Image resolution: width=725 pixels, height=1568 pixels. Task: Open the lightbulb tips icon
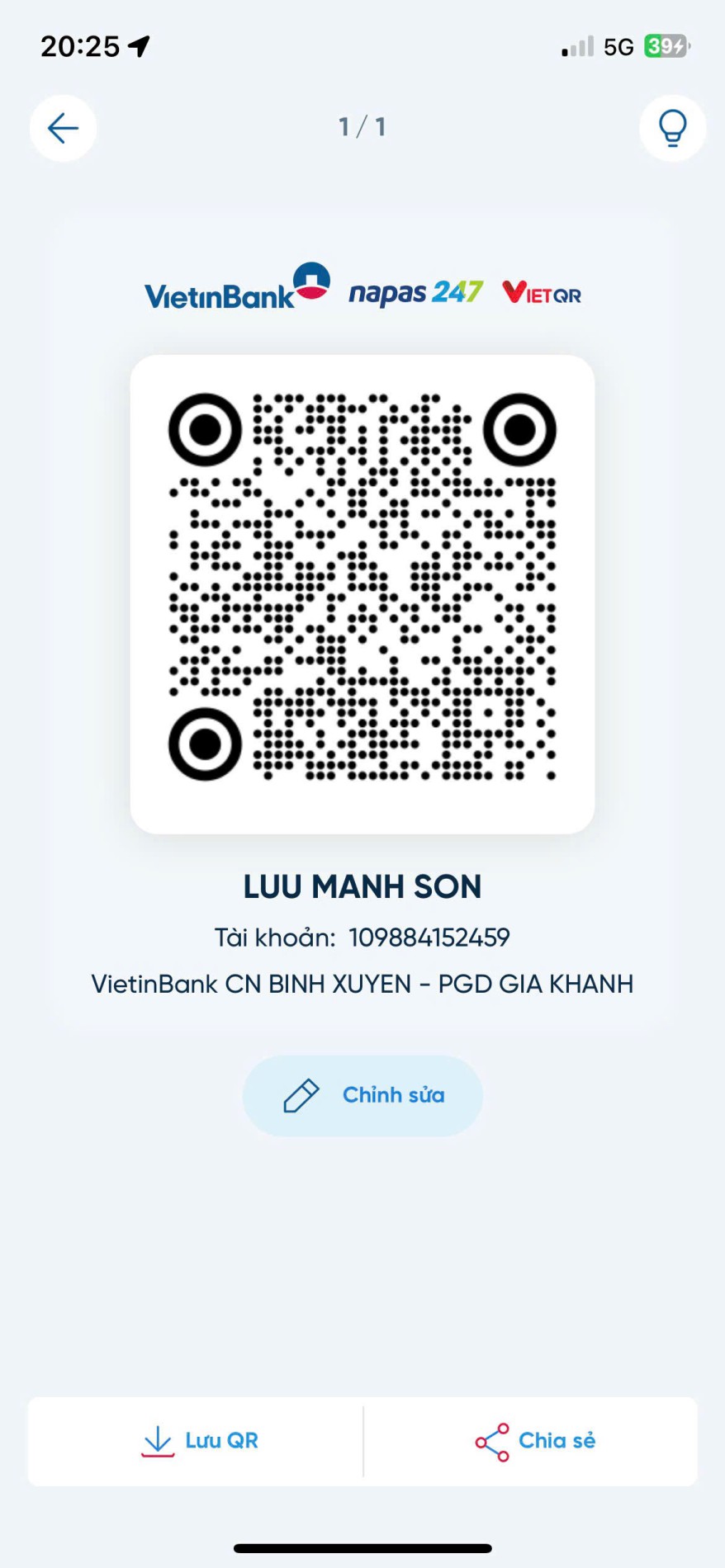(x=672, y=128)
